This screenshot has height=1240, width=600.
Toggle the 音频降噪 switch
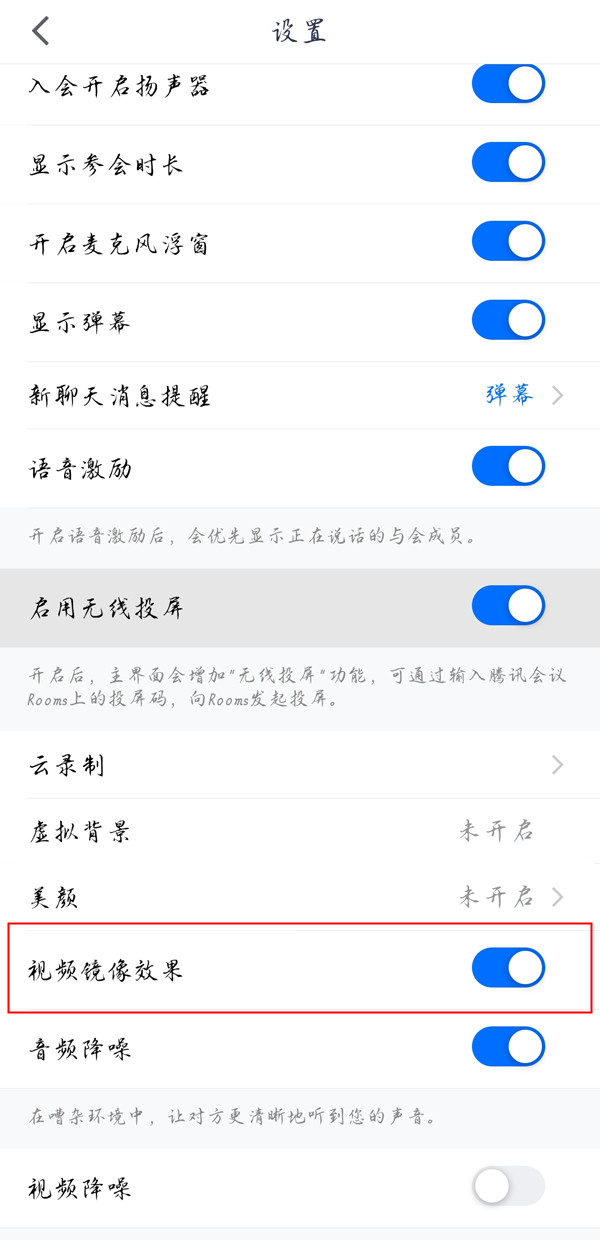508,1048
